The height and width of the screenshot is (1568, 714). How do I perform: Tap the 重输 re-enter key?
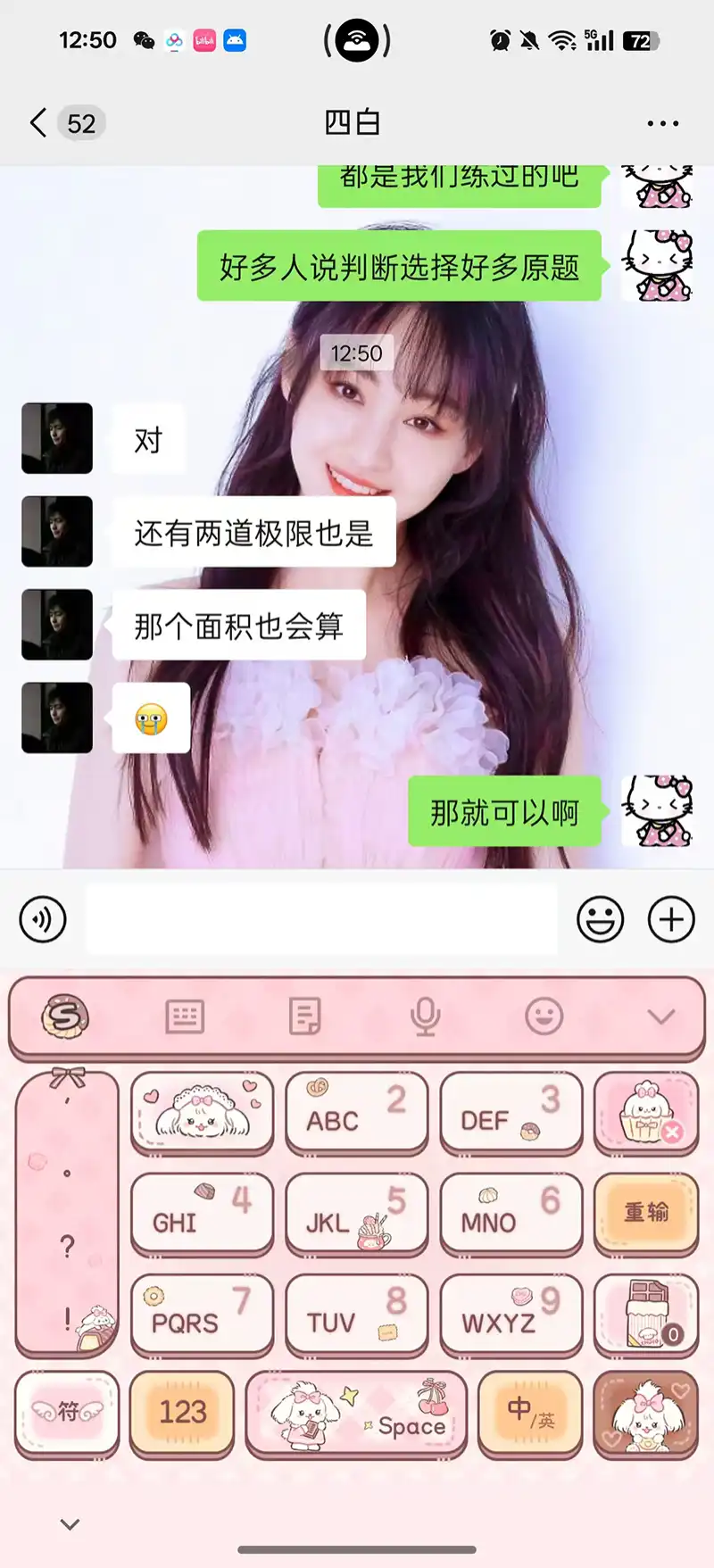pos(646,1213)
